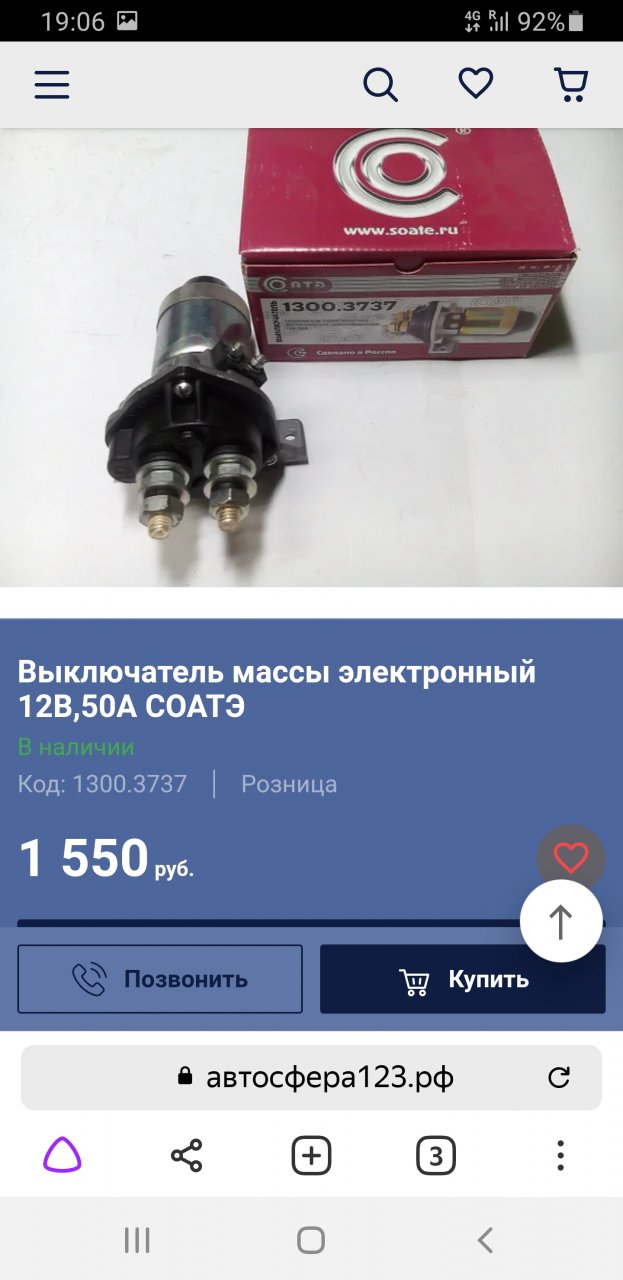This screenshot has width=623, height=1280.
Task: Jump back to top of page
Action: click(x=561, y=921)
